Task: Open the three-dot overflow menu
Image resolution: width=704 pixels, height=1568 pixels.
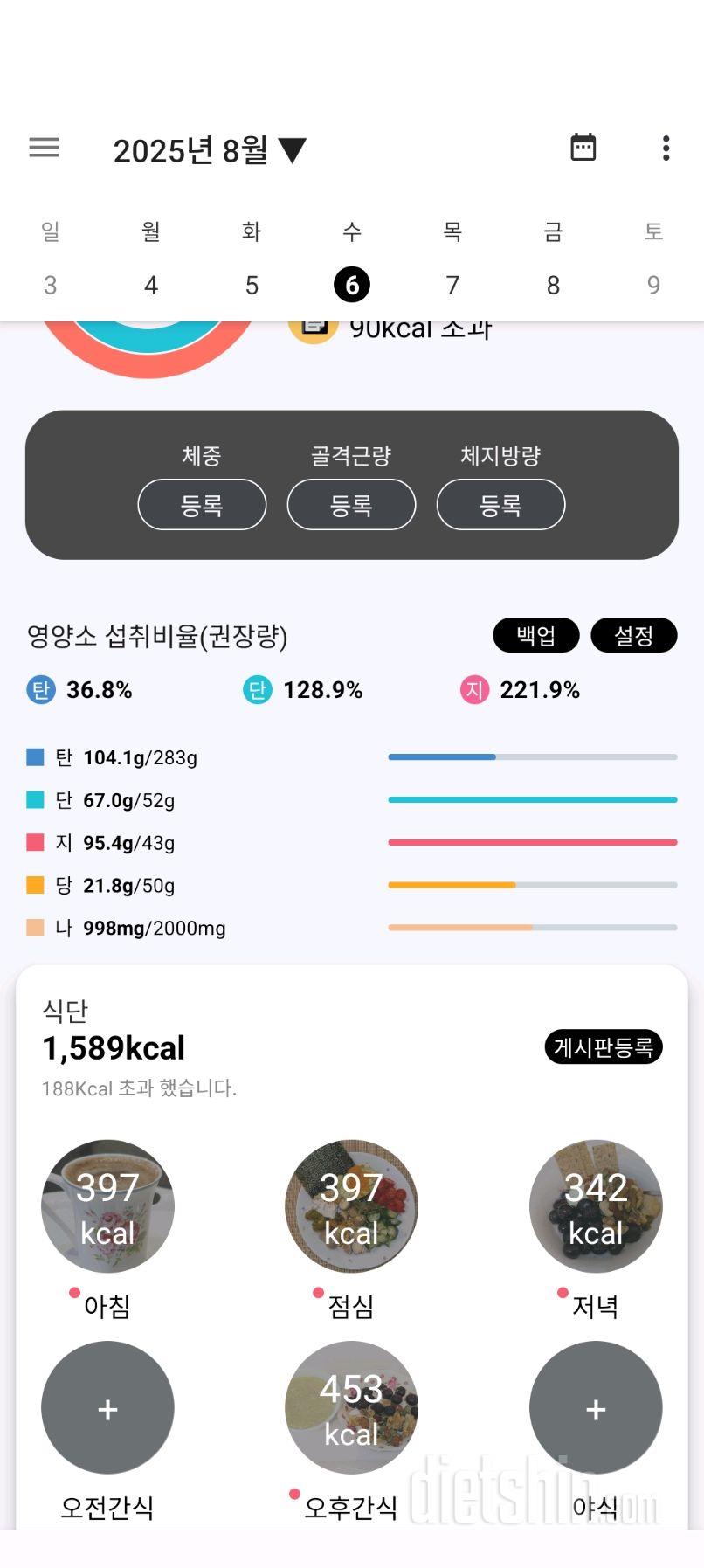Action: click(666, 148)
